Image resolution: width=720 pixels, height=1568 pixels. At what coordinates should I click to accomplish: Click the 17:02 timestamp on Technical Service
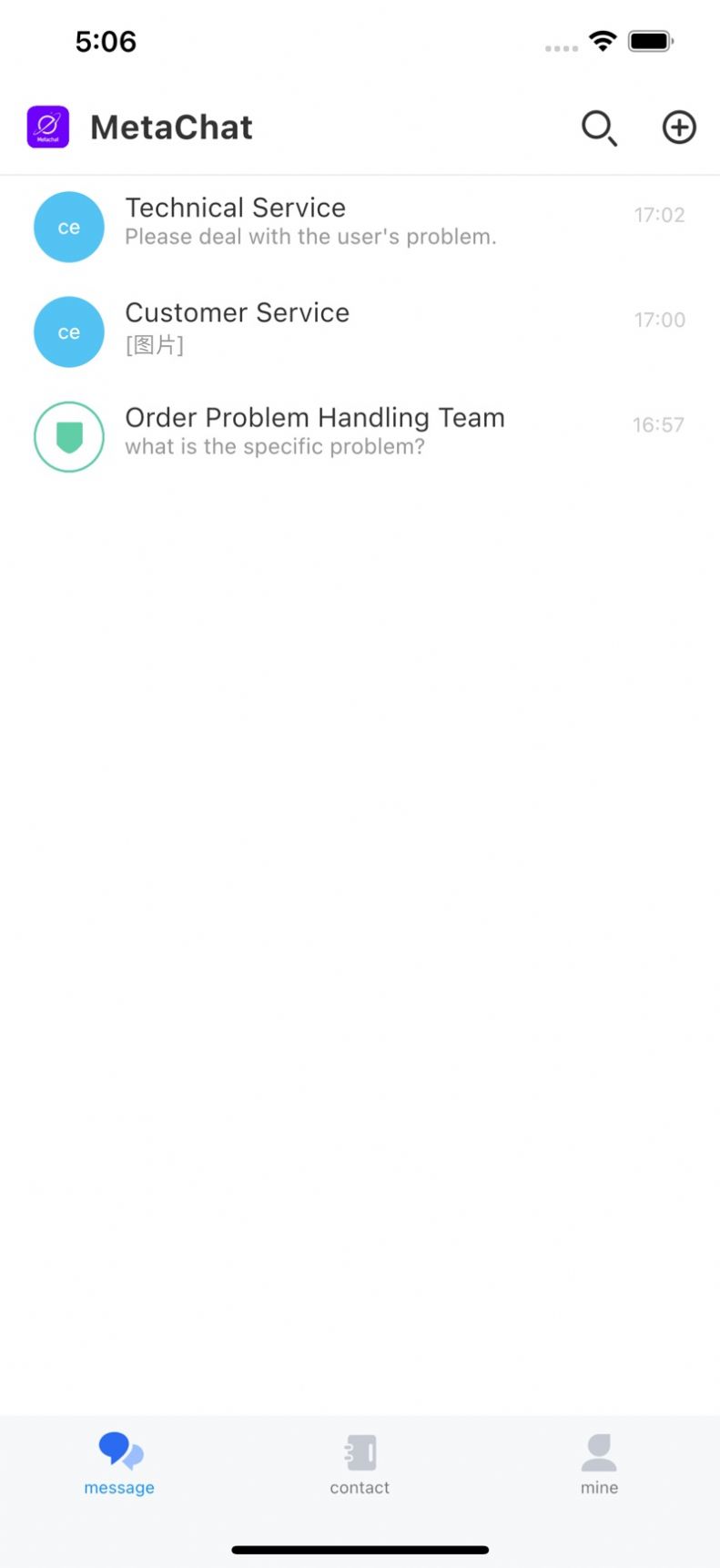click(660, 215)
